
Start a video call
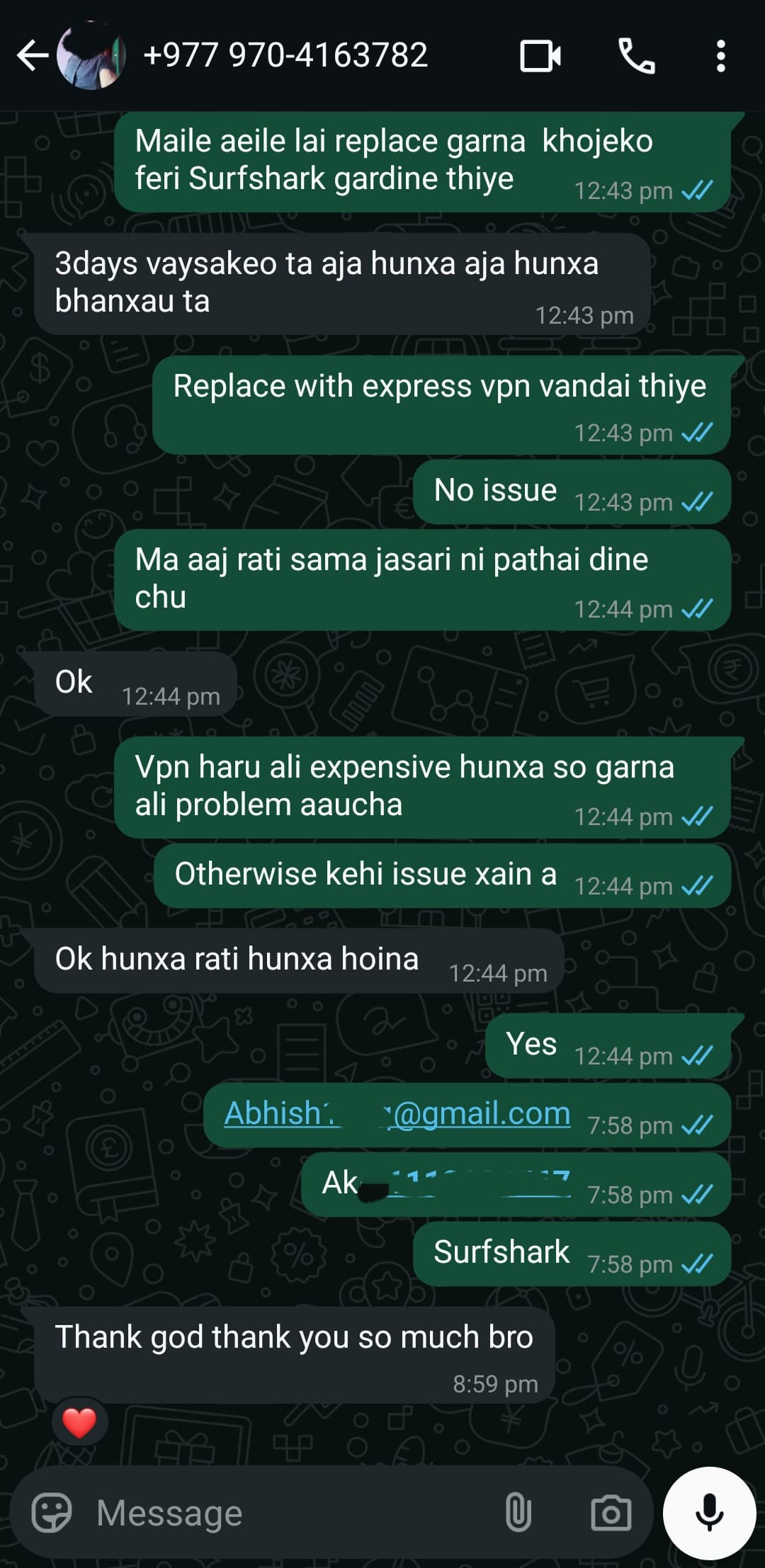point(540,56)
